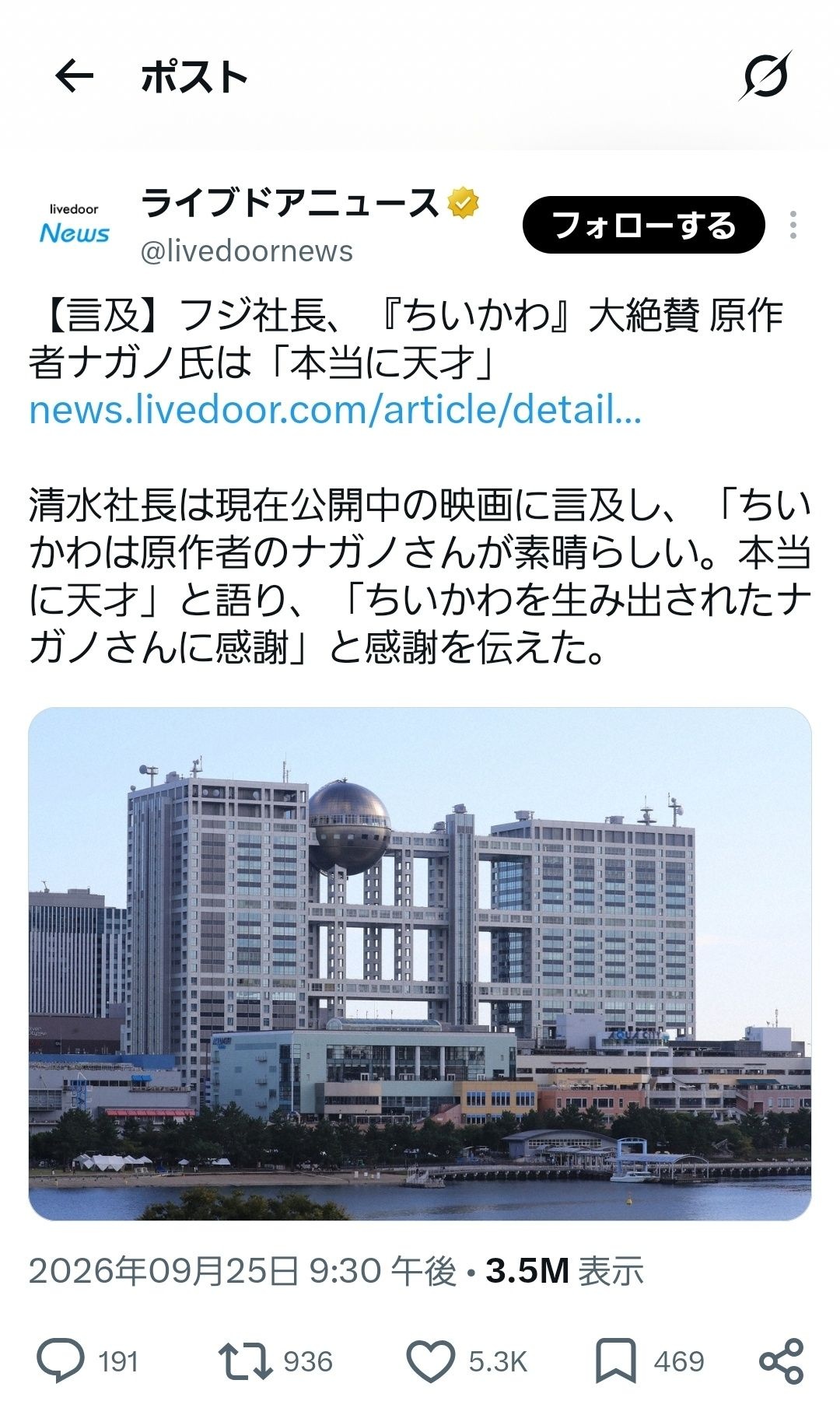Image resolution: width=840 pixels, height=1408 pixels.
Task: Open the news.livedoor.com article link
Action: [335, 409]
